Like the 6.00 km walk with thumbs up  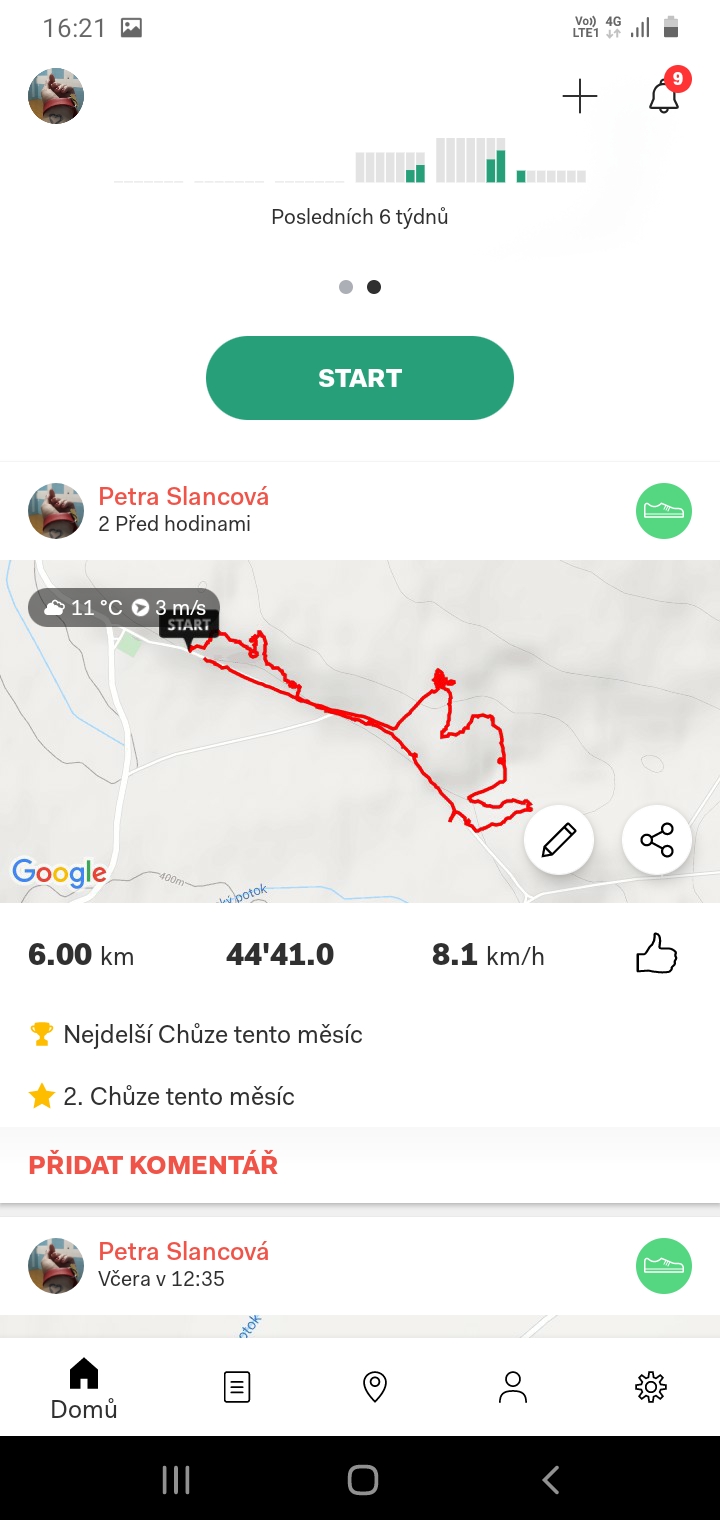pos(657,954)
